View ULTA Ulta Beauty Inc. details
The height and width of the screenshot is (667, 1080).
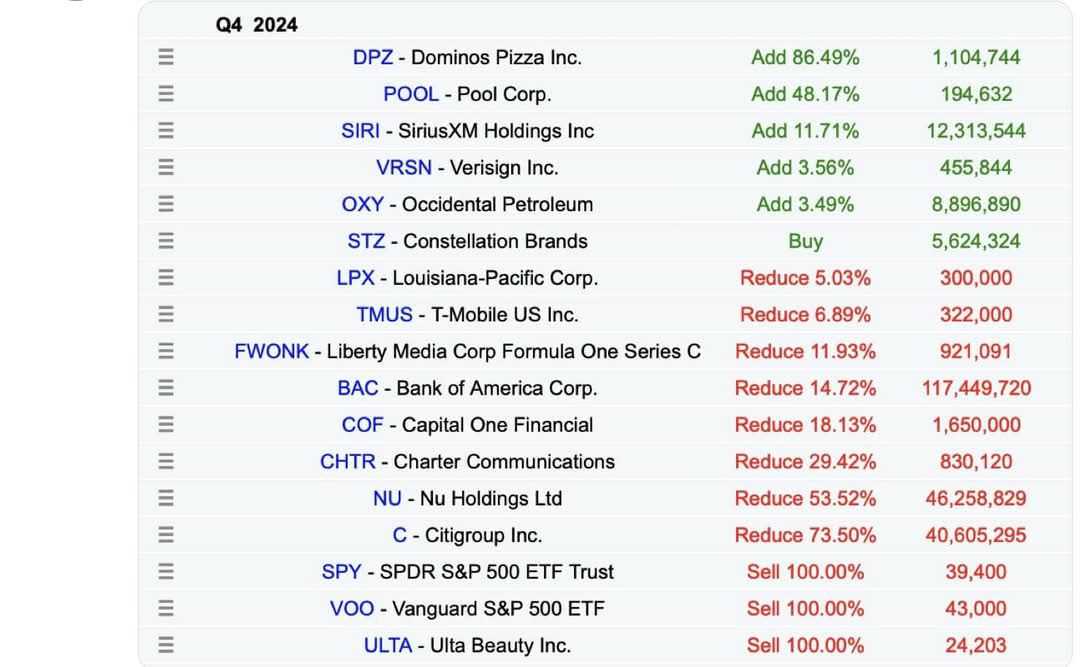click(x=387, y=646)
